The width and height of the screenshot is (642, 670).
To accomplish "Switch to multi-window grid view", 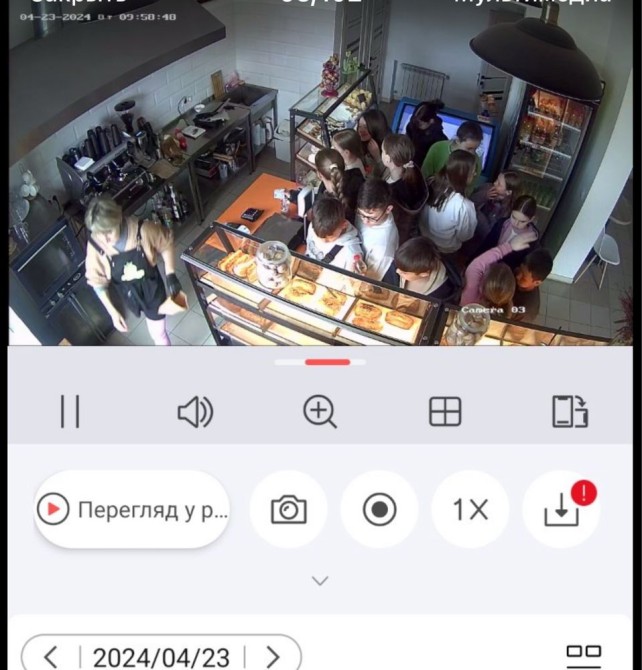I will (444, 411).
